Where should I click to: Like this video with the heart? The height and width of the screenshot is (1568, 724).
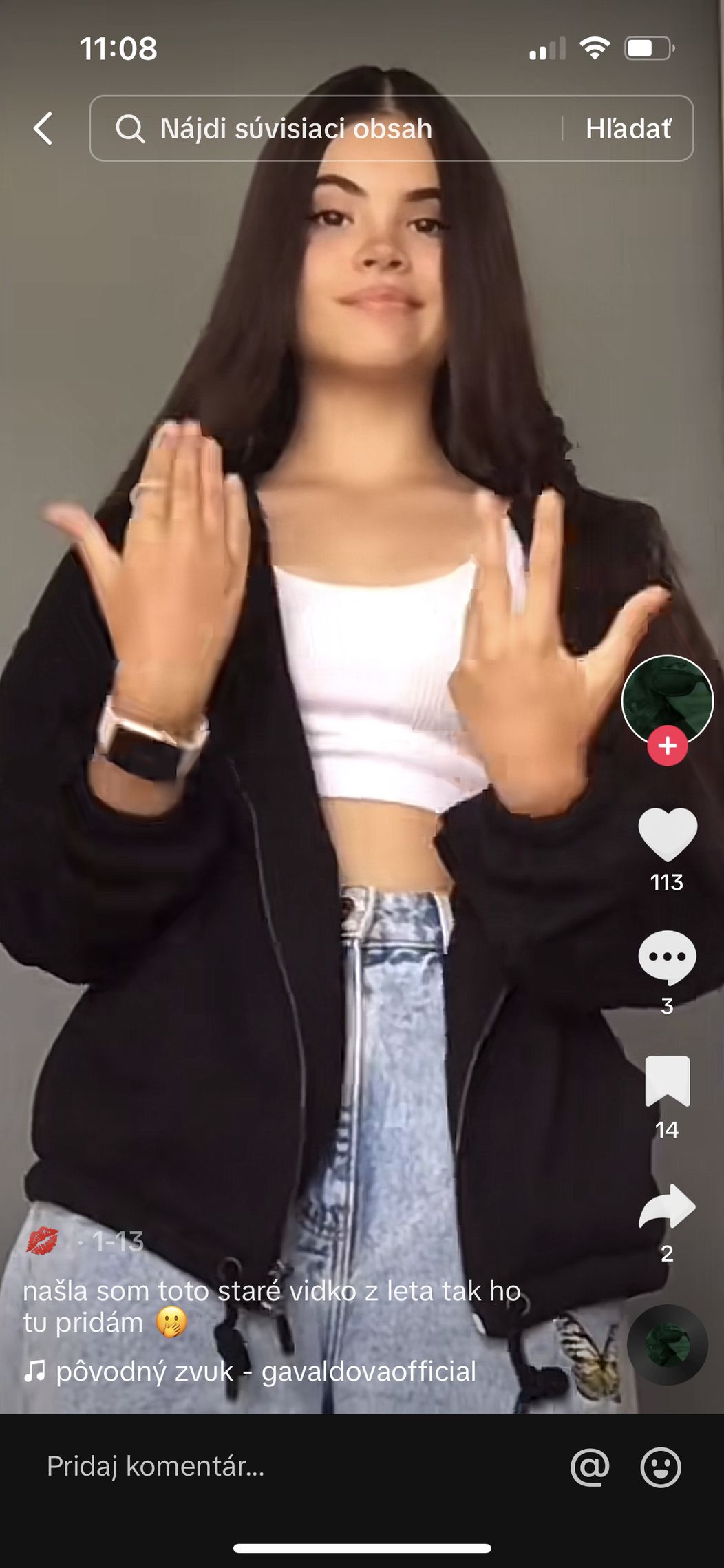click(x=667, y=835)
